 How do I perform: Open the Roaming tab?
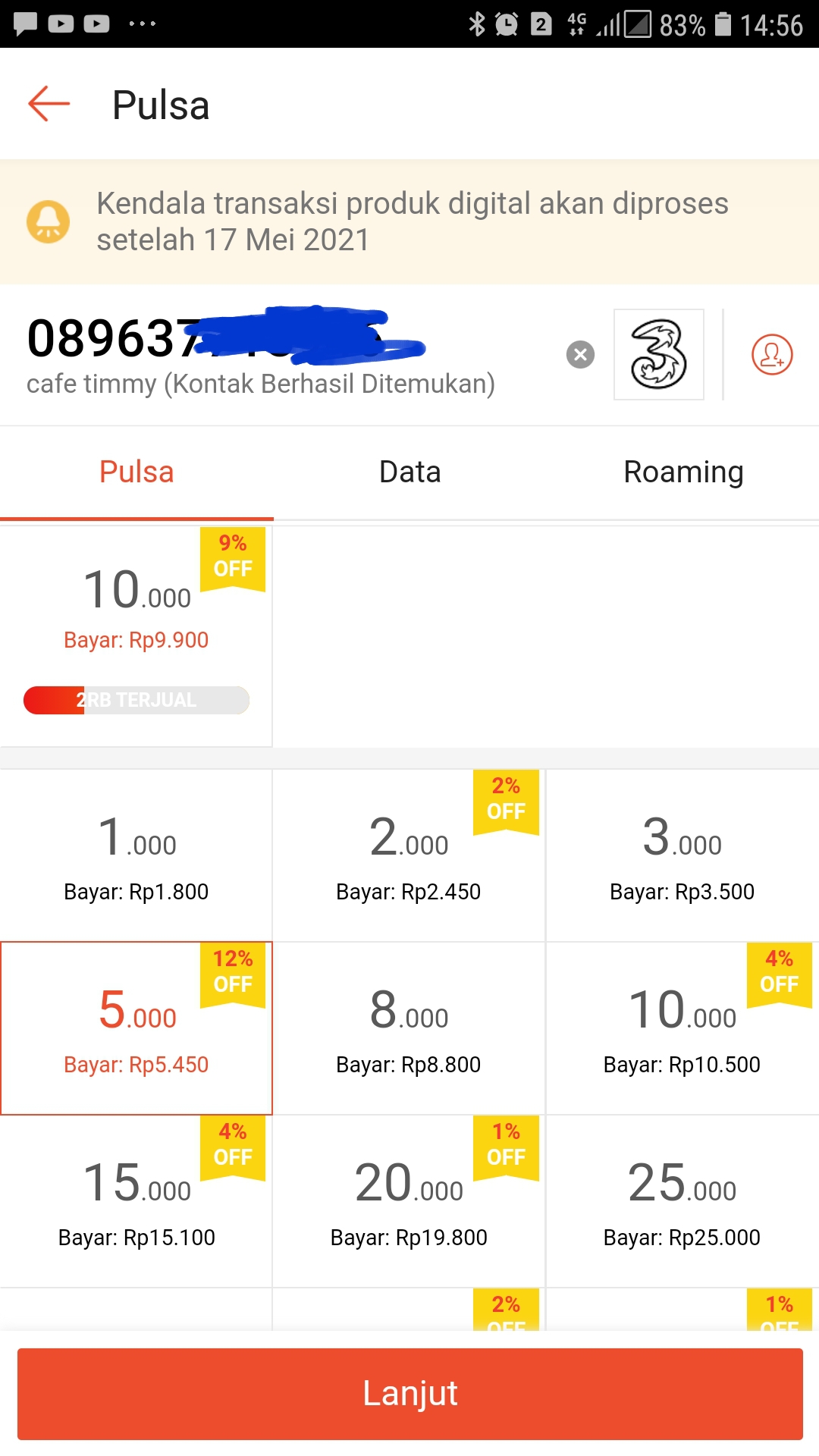coord(682,471)
